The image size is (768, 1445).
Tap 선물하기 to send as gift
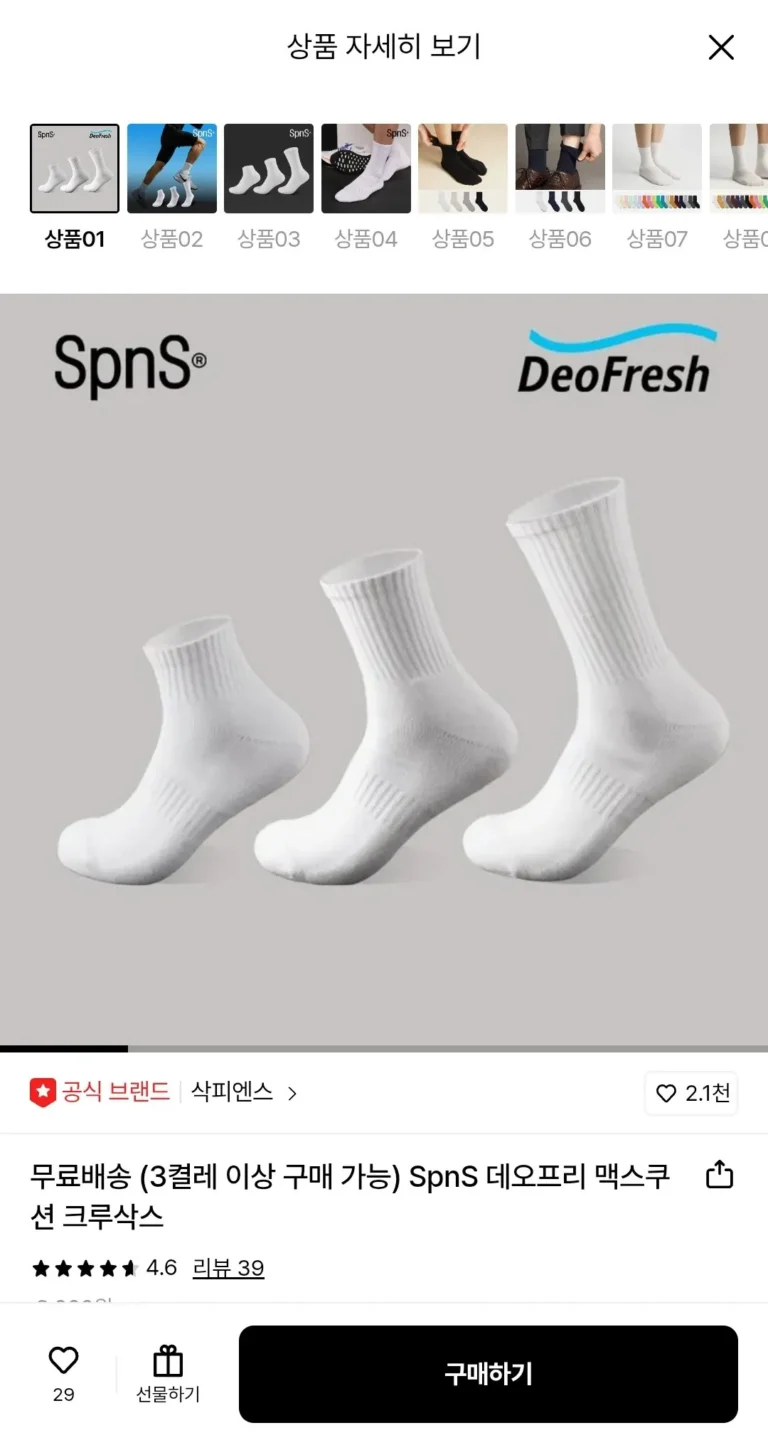[x=168, y=1374]
